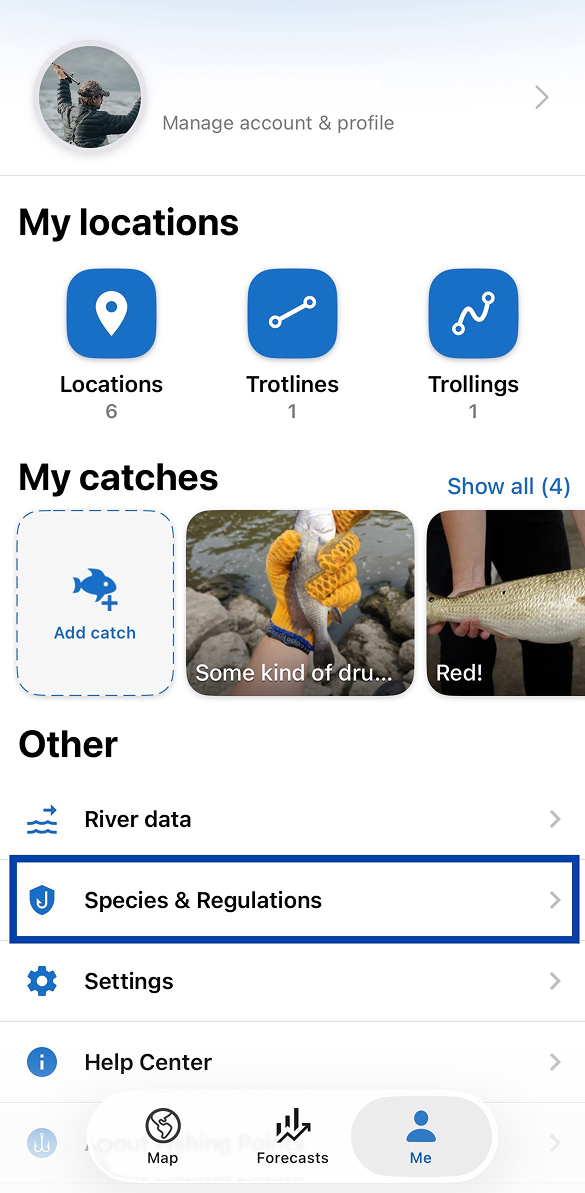Open Manage account & profile
The height and width of the screenshot is (1193, 585).
tap(292, 97)
